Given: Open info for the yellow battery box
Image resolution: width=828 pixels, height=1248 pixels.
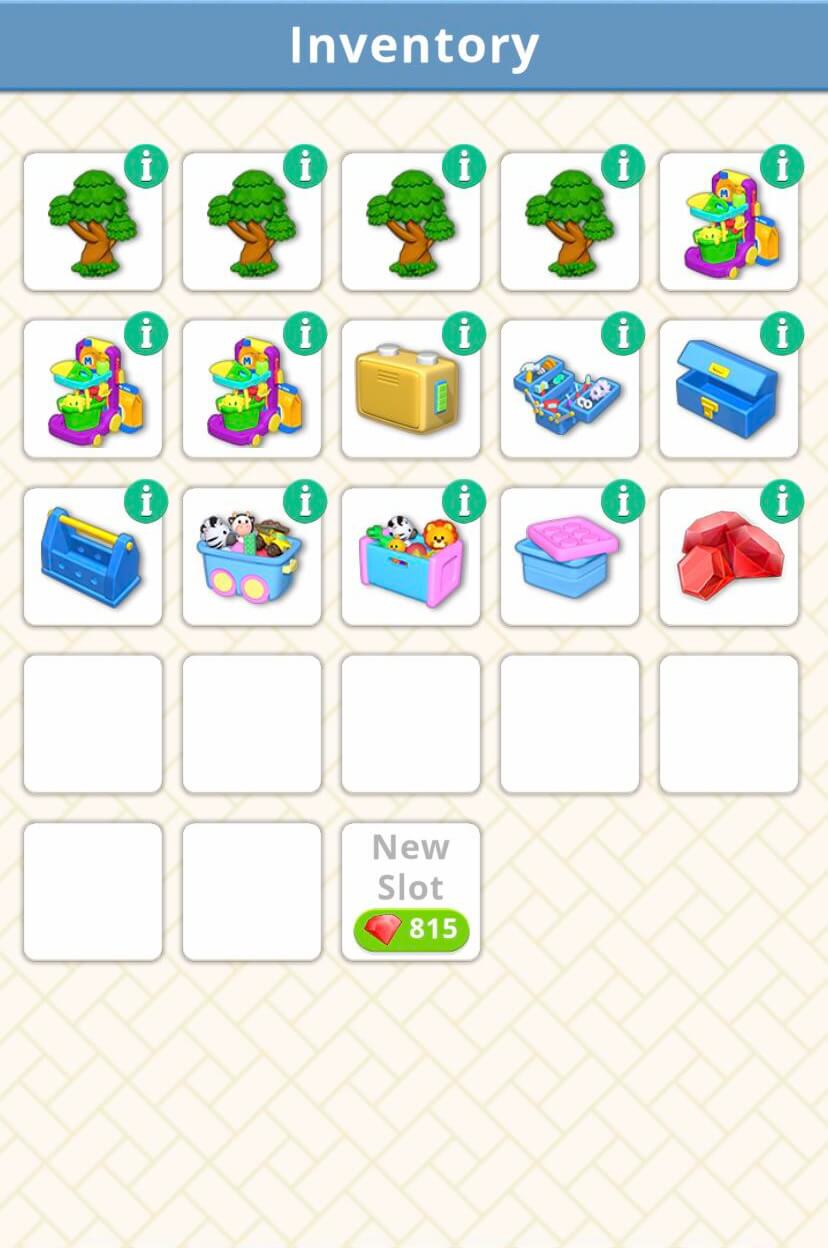Looking at the screenshot, I should tap(463, 333).
